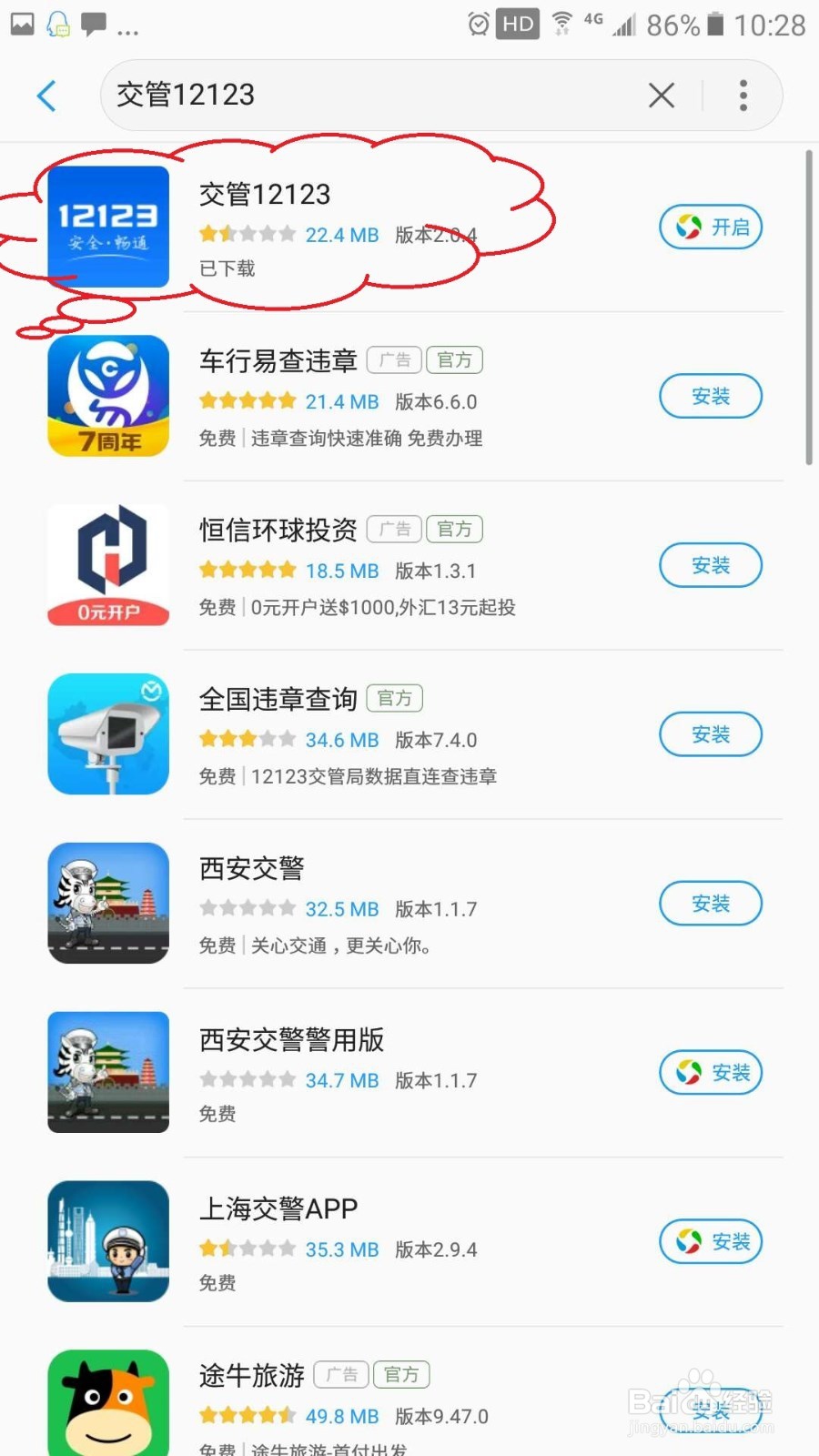This screenshot has height=1456, width=819.
Task: Select the 广告 tag on 途牛旅游
Action: pyautogui.click(x=340, y=1375)
